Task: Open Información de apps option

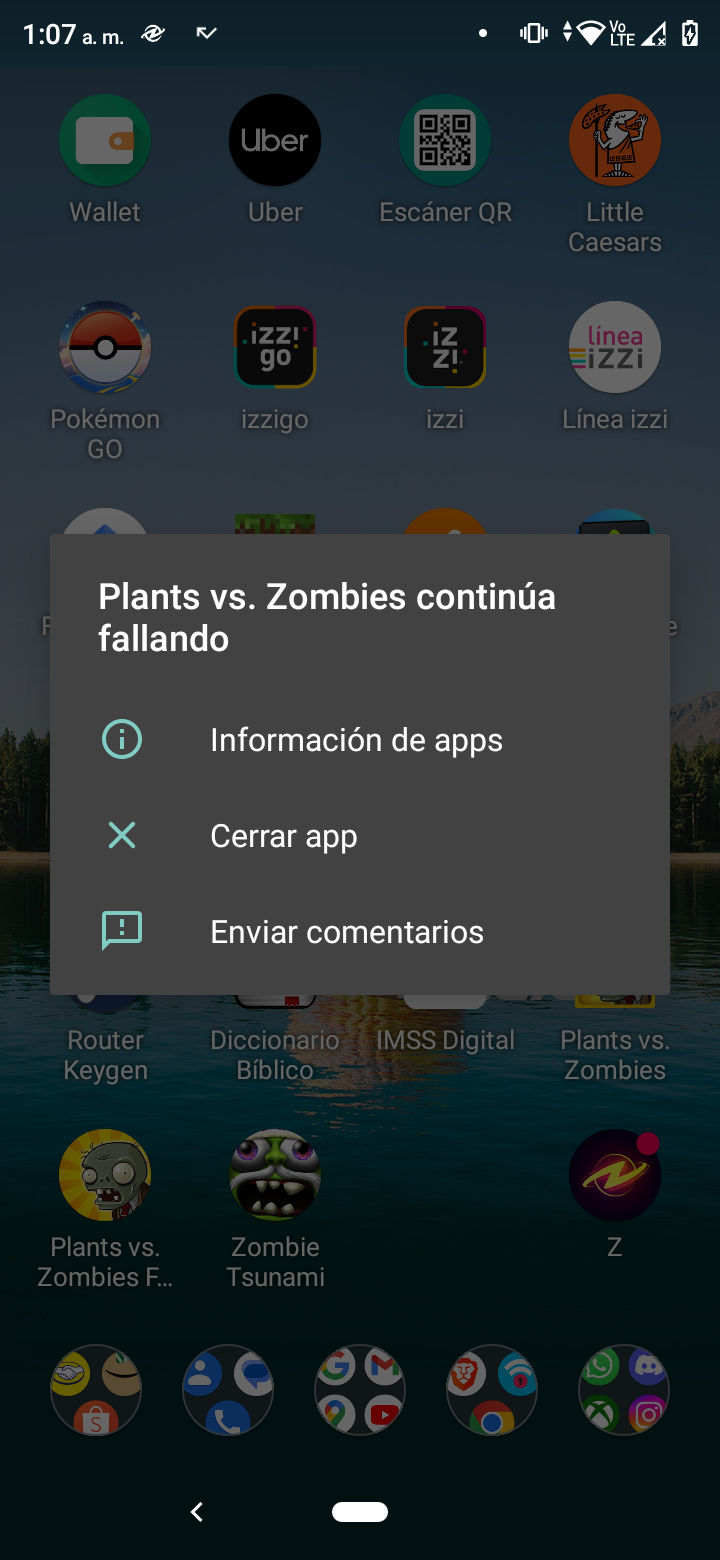Action: [x=360, y=740]
